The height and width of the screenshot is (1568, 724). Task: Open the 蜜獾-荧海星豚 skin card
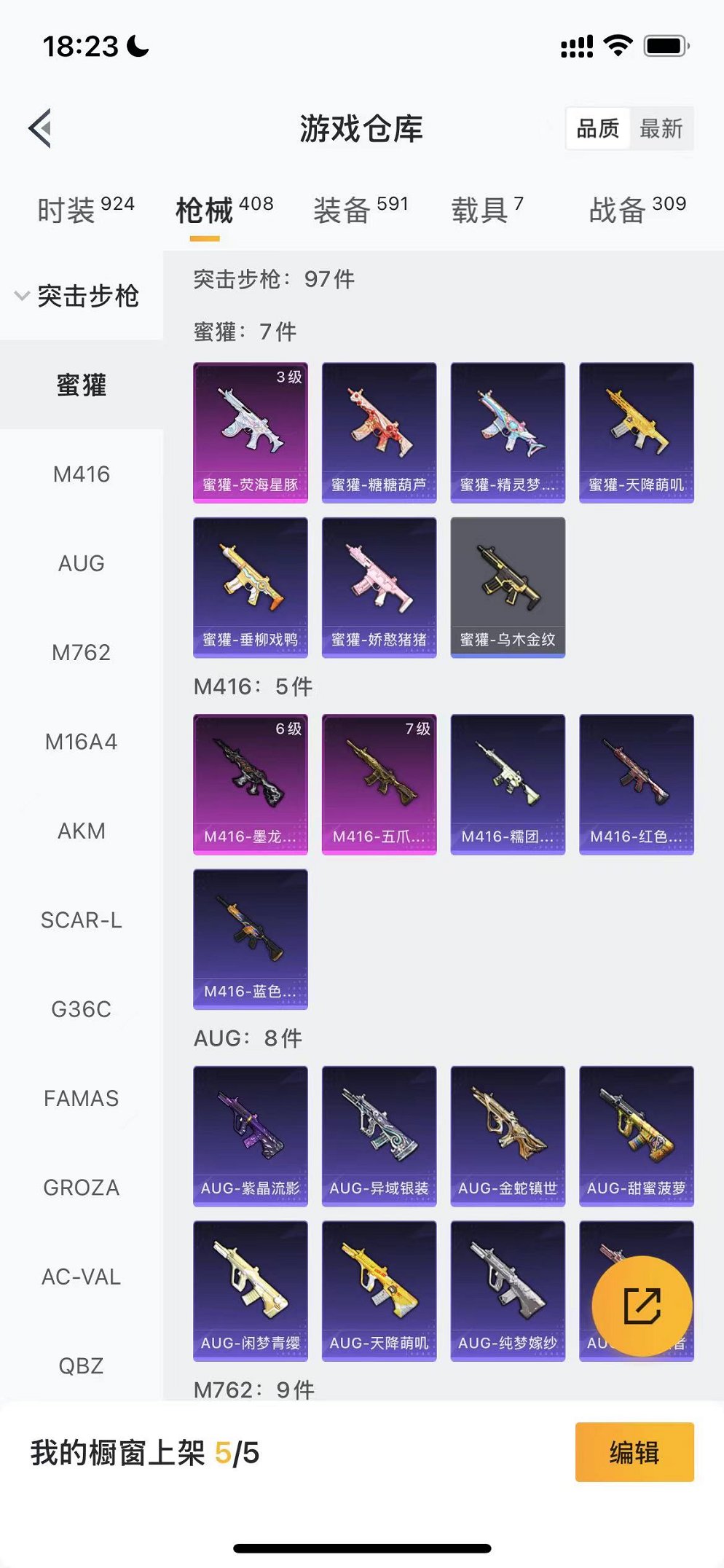point(250,432)
